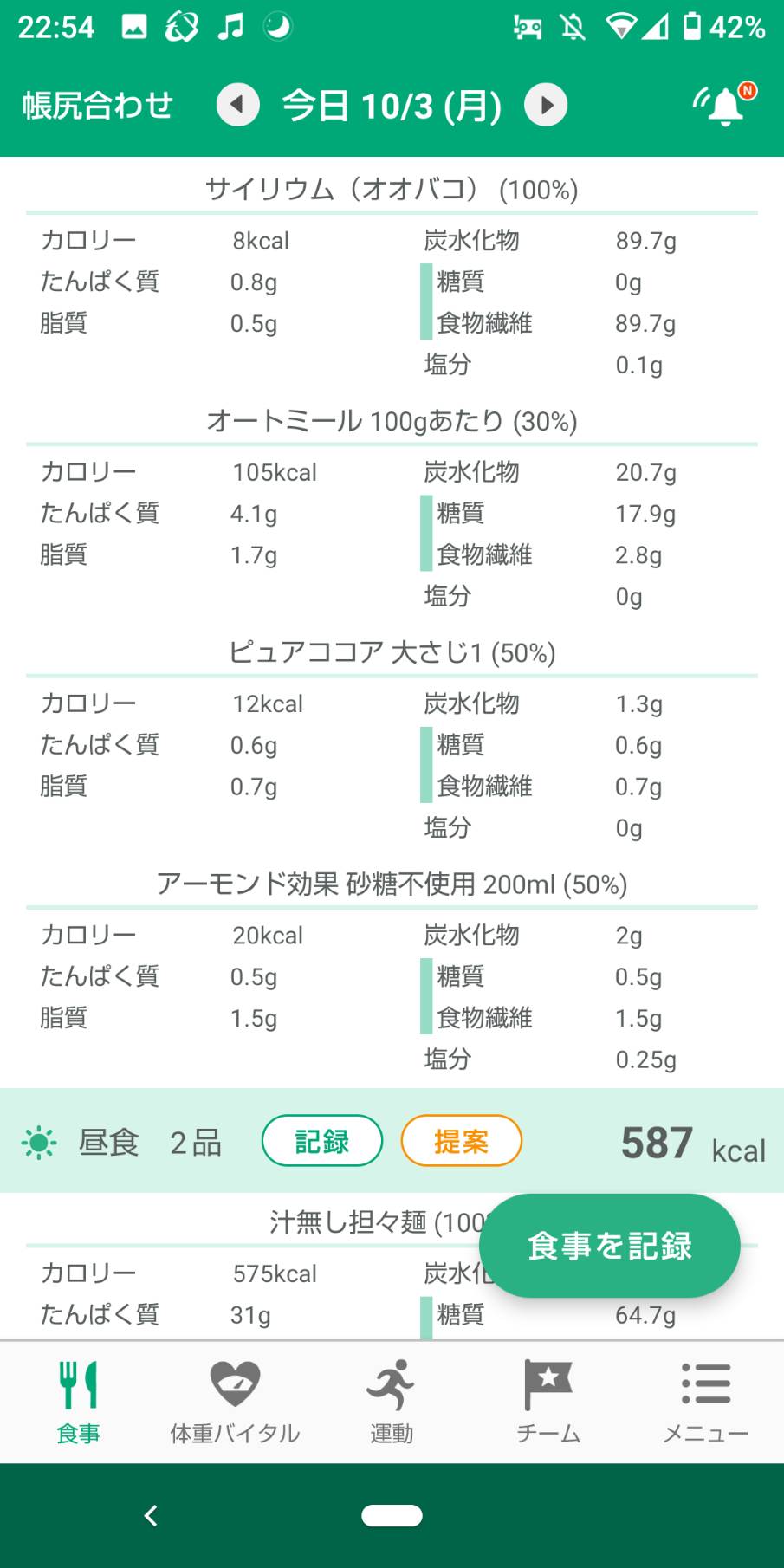Tap 提案 button for lunch
Screen dimensions: 784x1568
pyautogui.click(x=462, y=1141)
